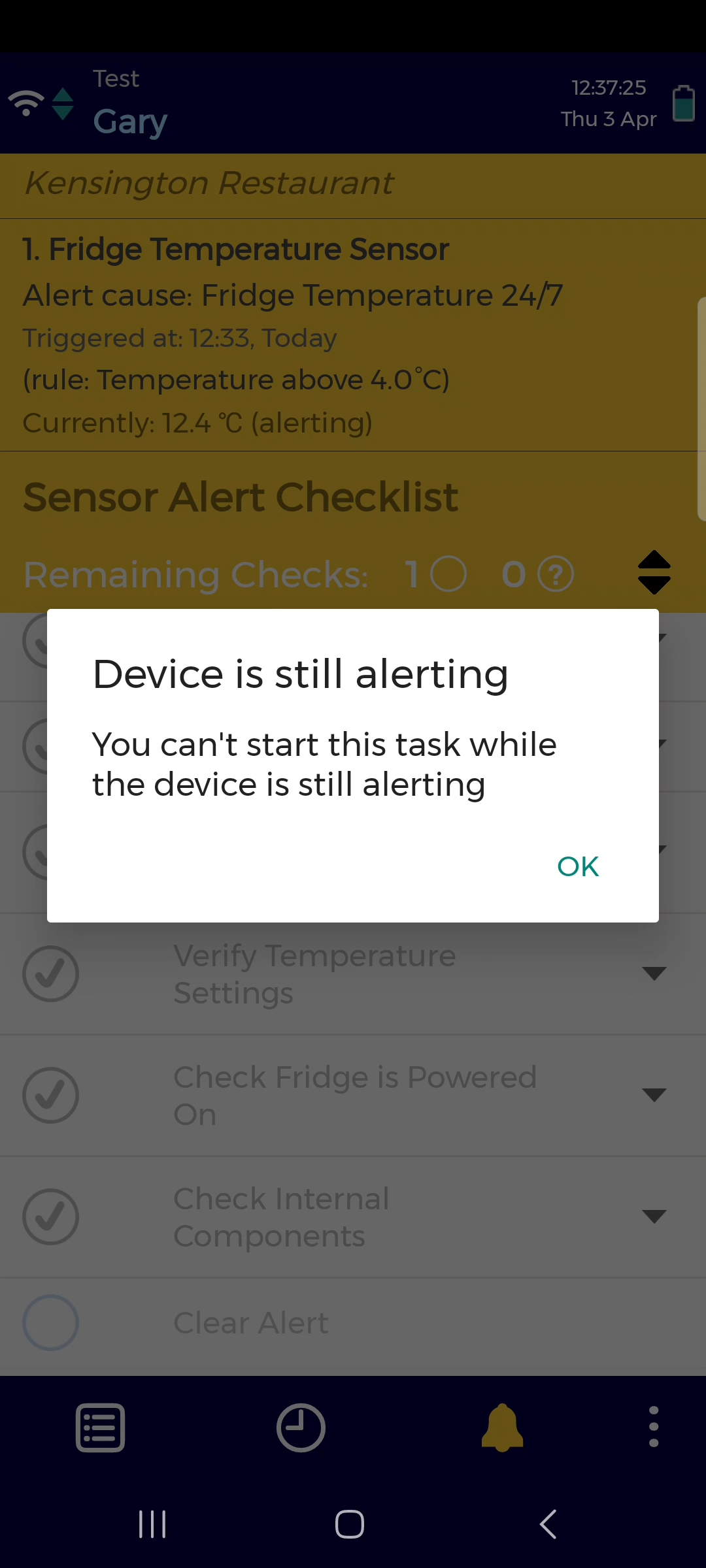Toggle collapse/expand arrows beside Remaining Checks

point(654,573)
